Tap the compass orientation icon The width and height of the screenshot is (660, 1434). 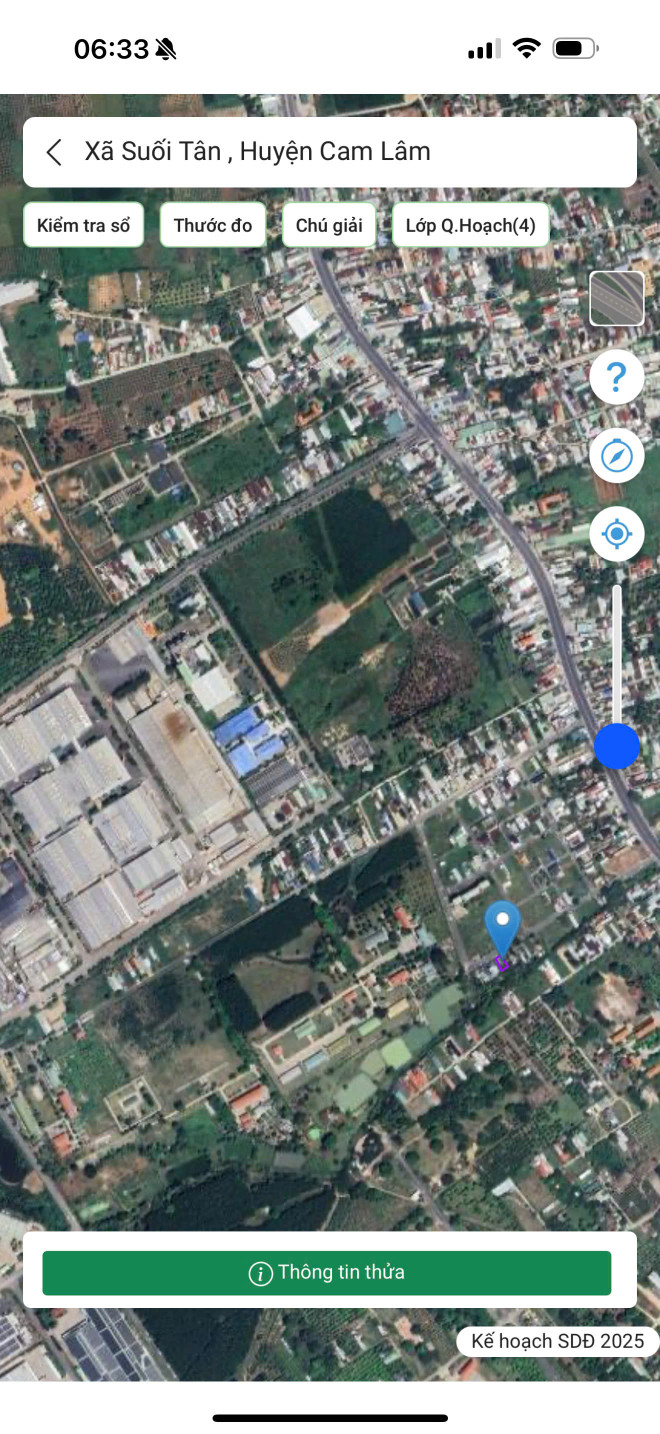tap(616, 456)
